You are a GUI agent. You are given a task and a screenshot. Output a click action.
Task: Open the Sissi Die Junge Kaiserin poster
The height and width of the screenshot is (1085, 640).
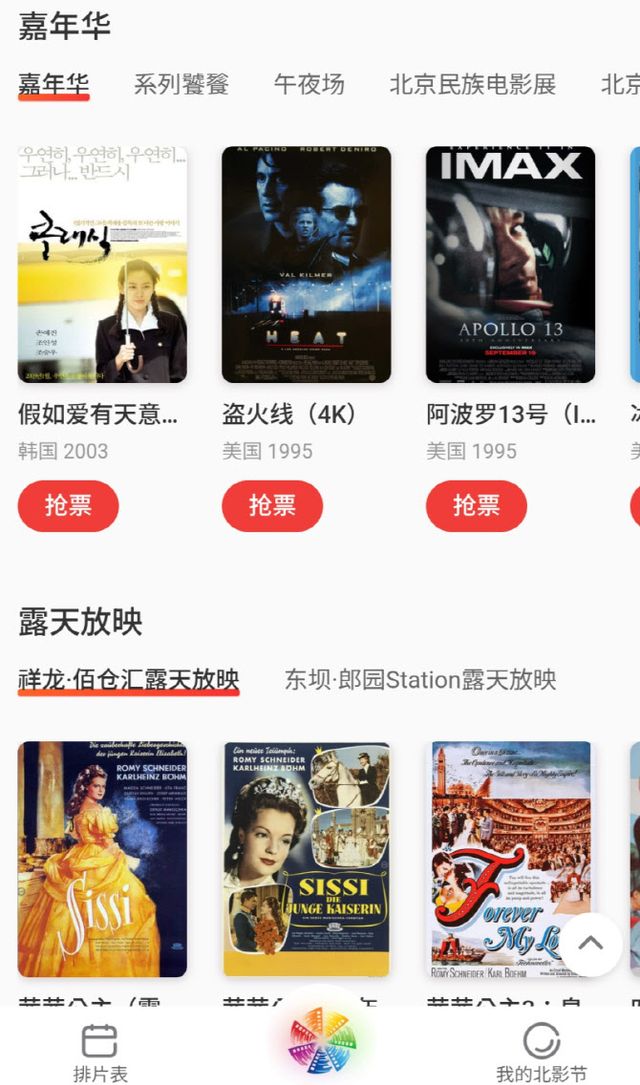tap(306, 858)
